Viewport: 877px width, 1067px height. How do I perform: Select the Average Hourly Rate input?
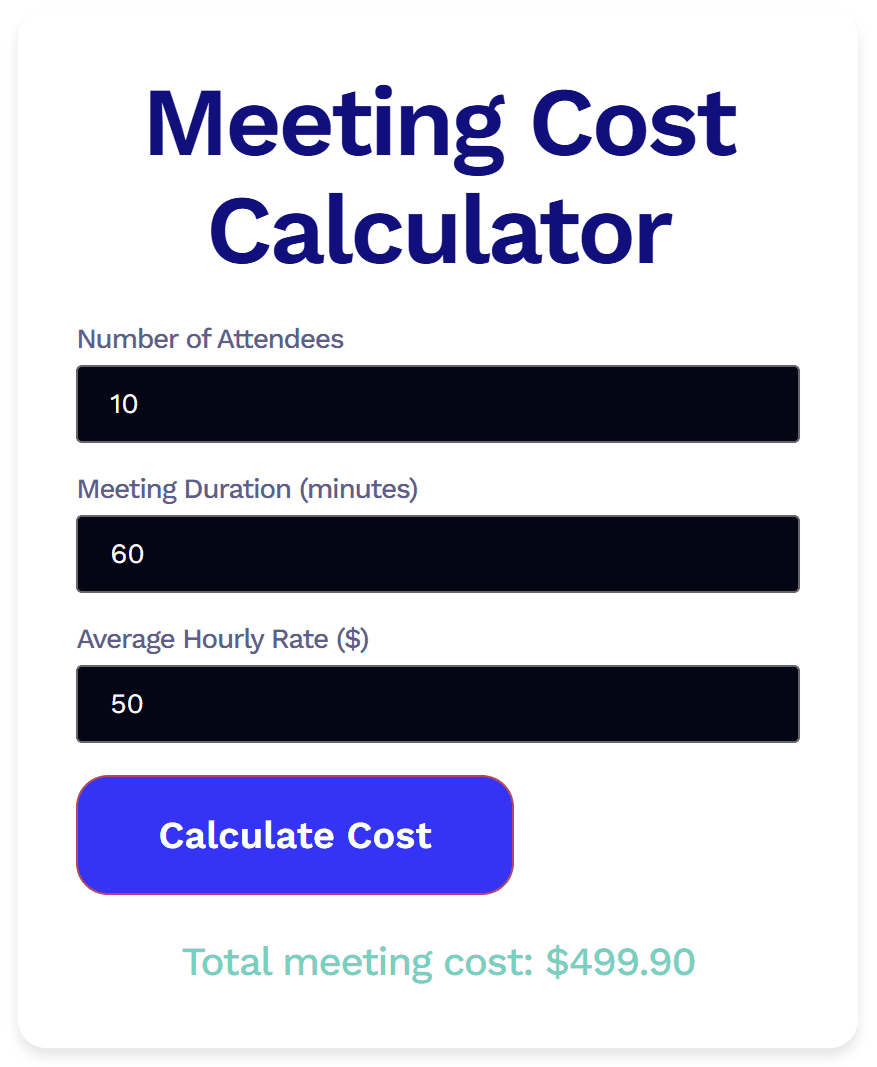[437, 704]
